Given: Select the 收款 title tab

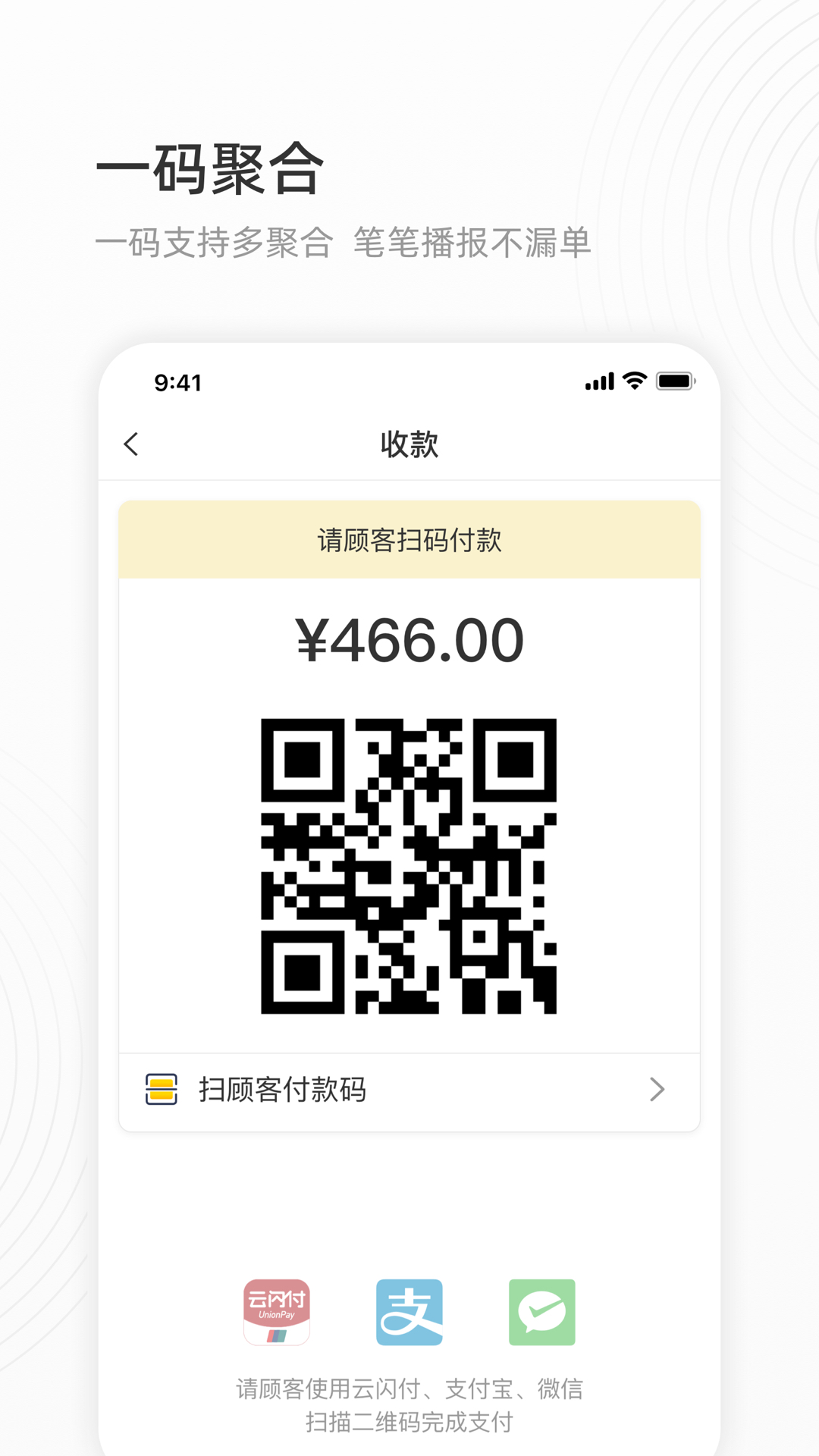Looking at the screenshot, I should click(409, 444).
